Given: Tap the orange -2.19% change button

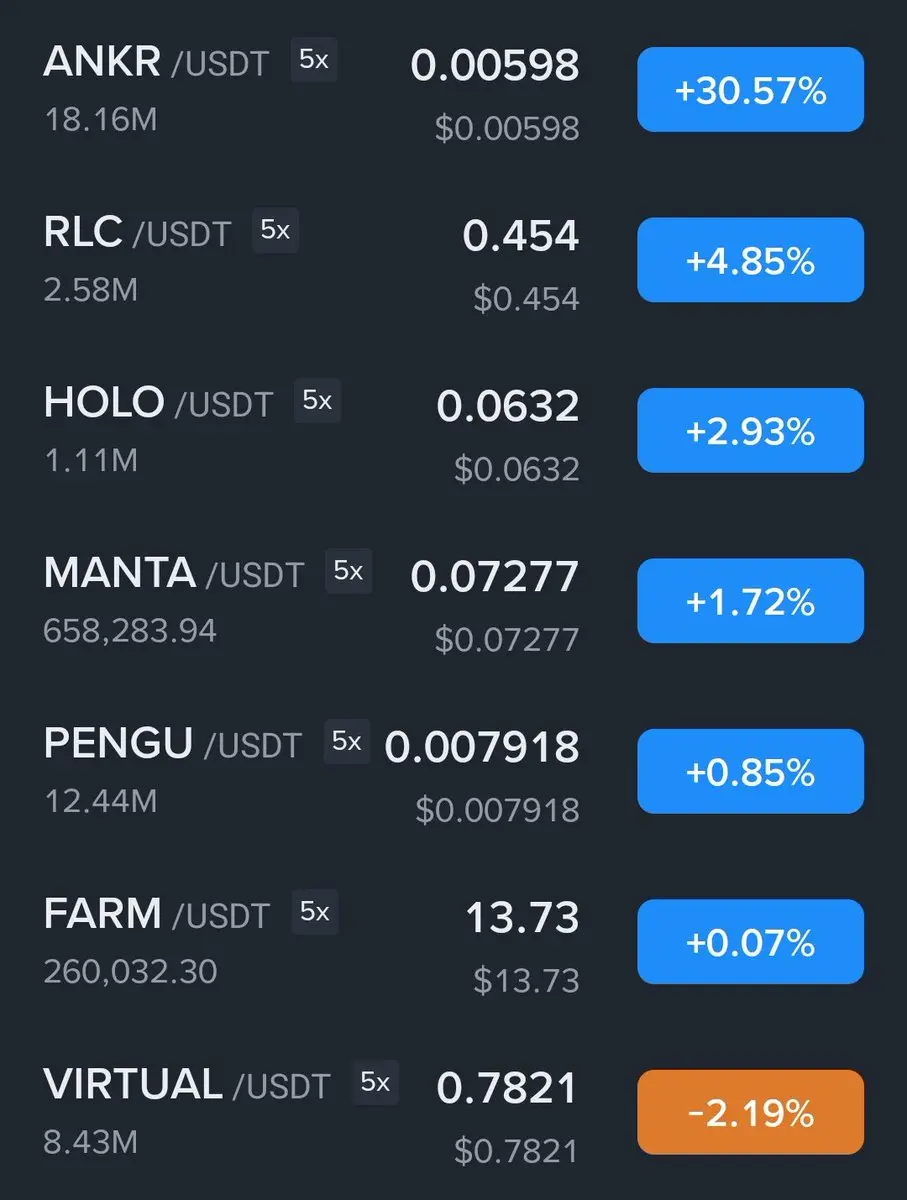Looking at the screenshot, I should 750,1112.
